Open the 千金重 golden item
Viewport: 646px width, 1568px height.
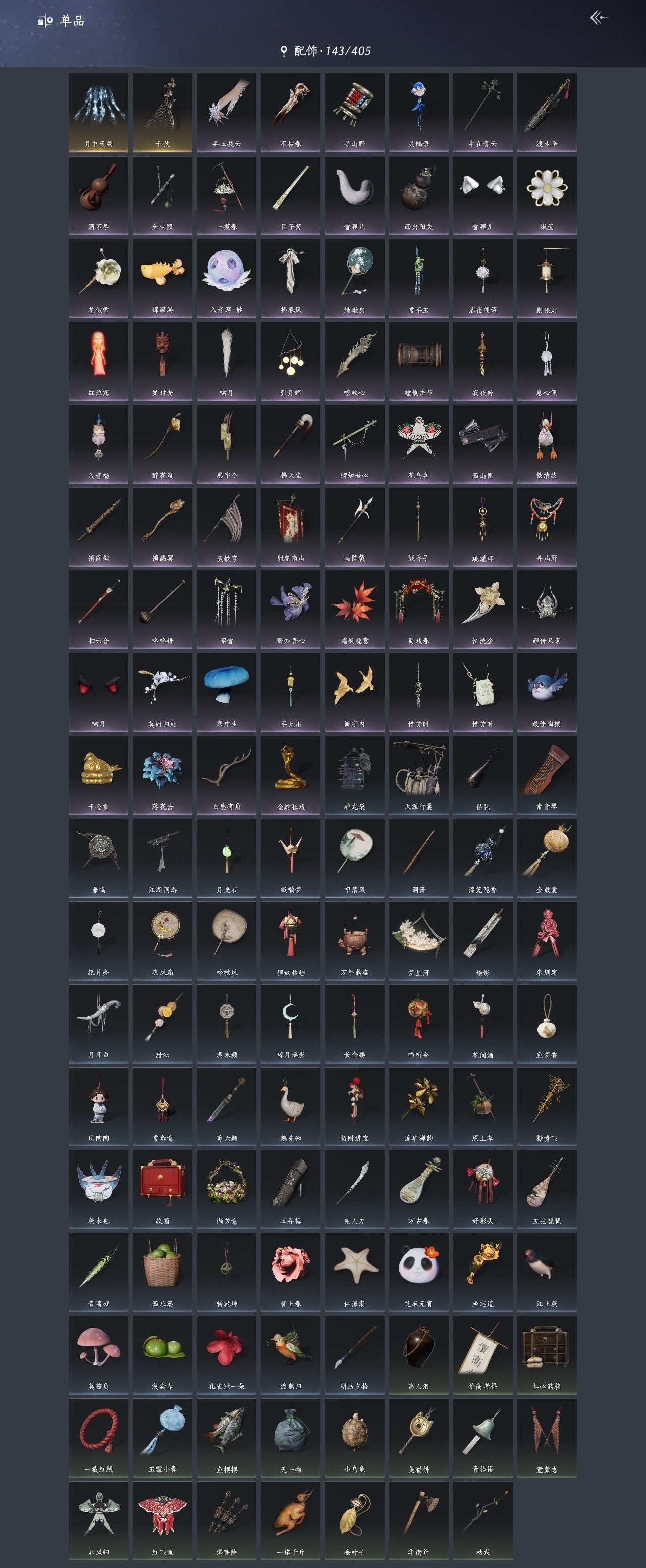(x=98, y=775)
